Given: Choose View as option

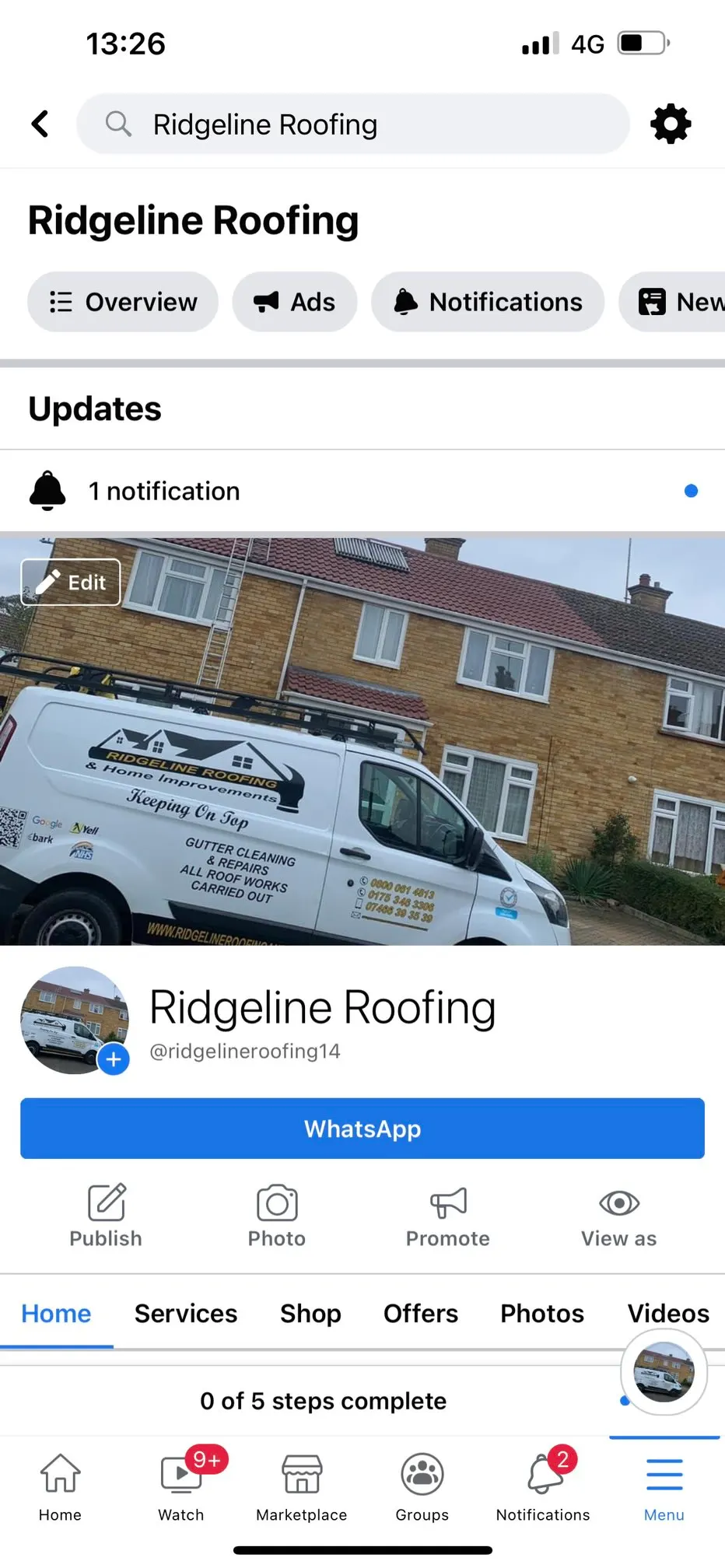Looking at the screenshot, I should point(618,1216).
